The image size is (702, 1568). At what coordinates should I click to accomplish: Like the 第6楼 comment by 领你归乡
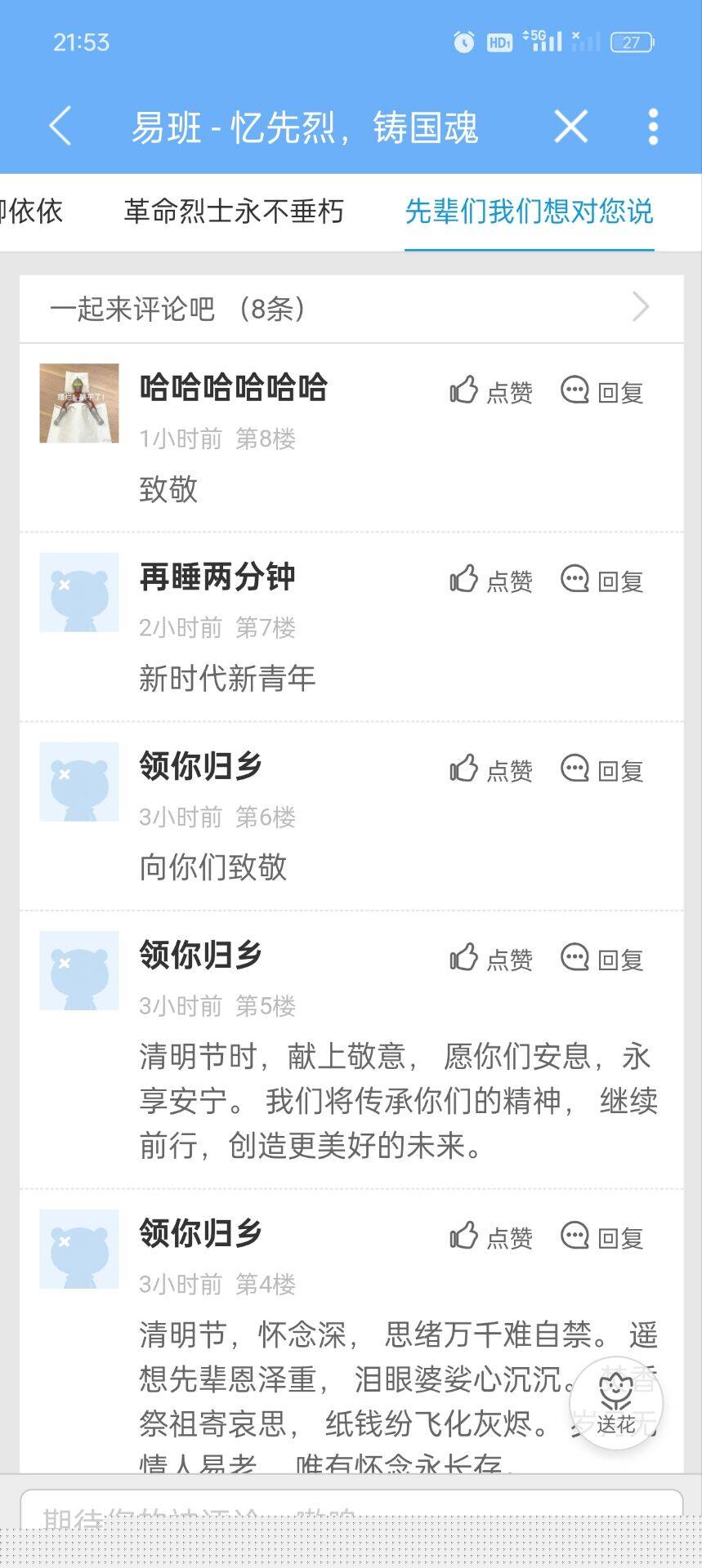pyautogui.click(x=491, y=770)
